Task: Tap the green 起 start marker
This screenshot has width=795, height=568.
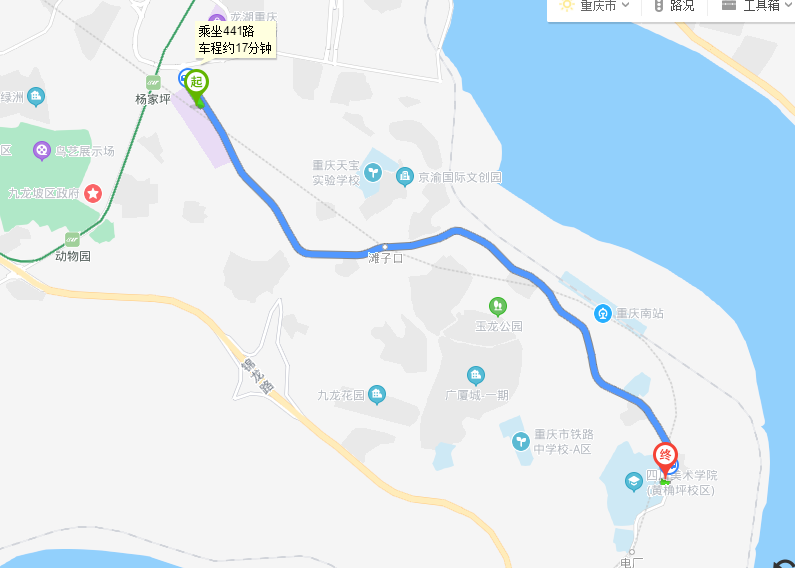Action: click(197, 84)
